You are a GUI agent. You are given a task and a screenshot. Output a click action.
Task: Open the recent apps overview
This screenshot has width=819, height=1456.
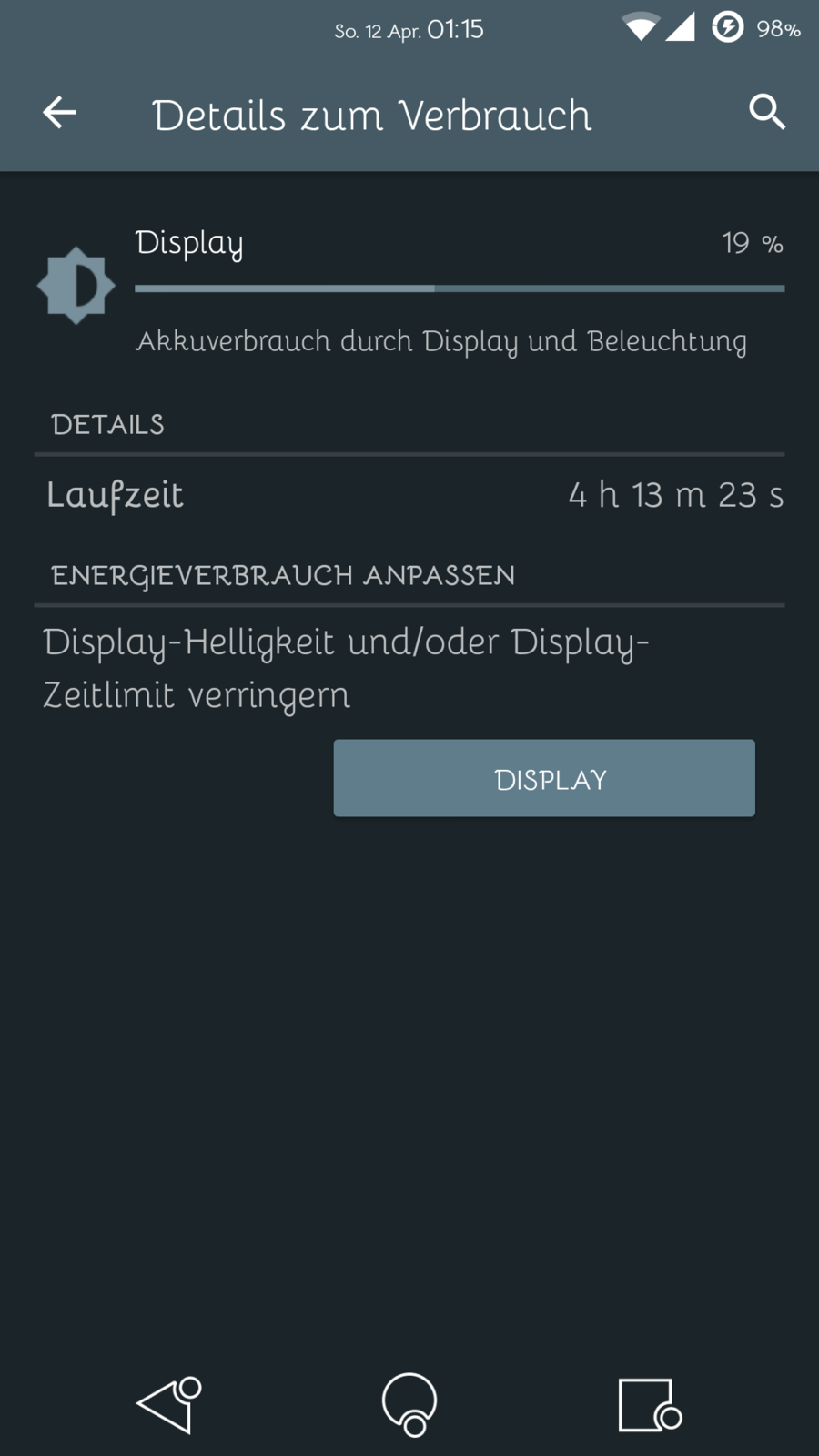point(649,1404)
